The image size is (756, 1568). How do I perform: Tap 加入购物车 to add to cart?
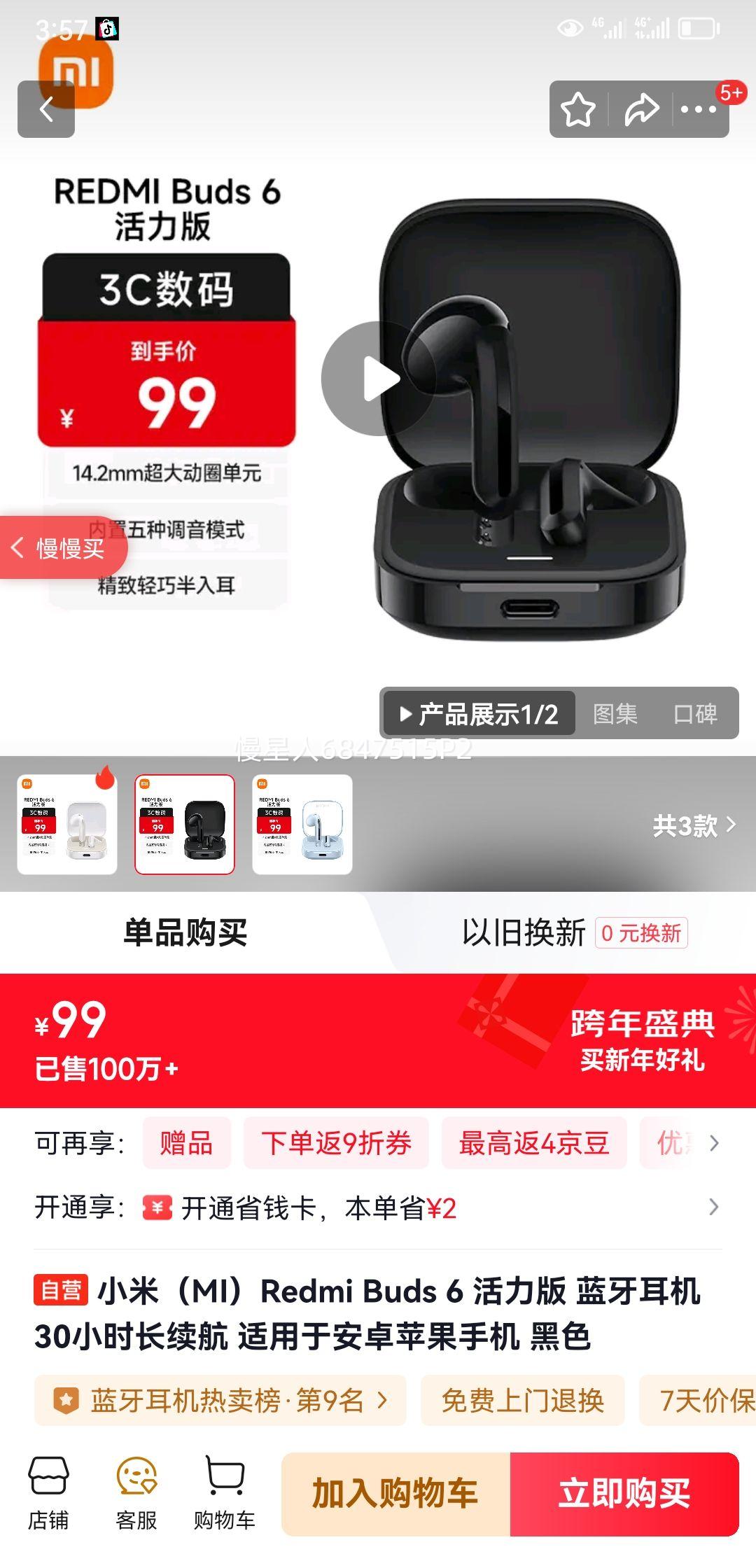click(x=396, y=1494)
